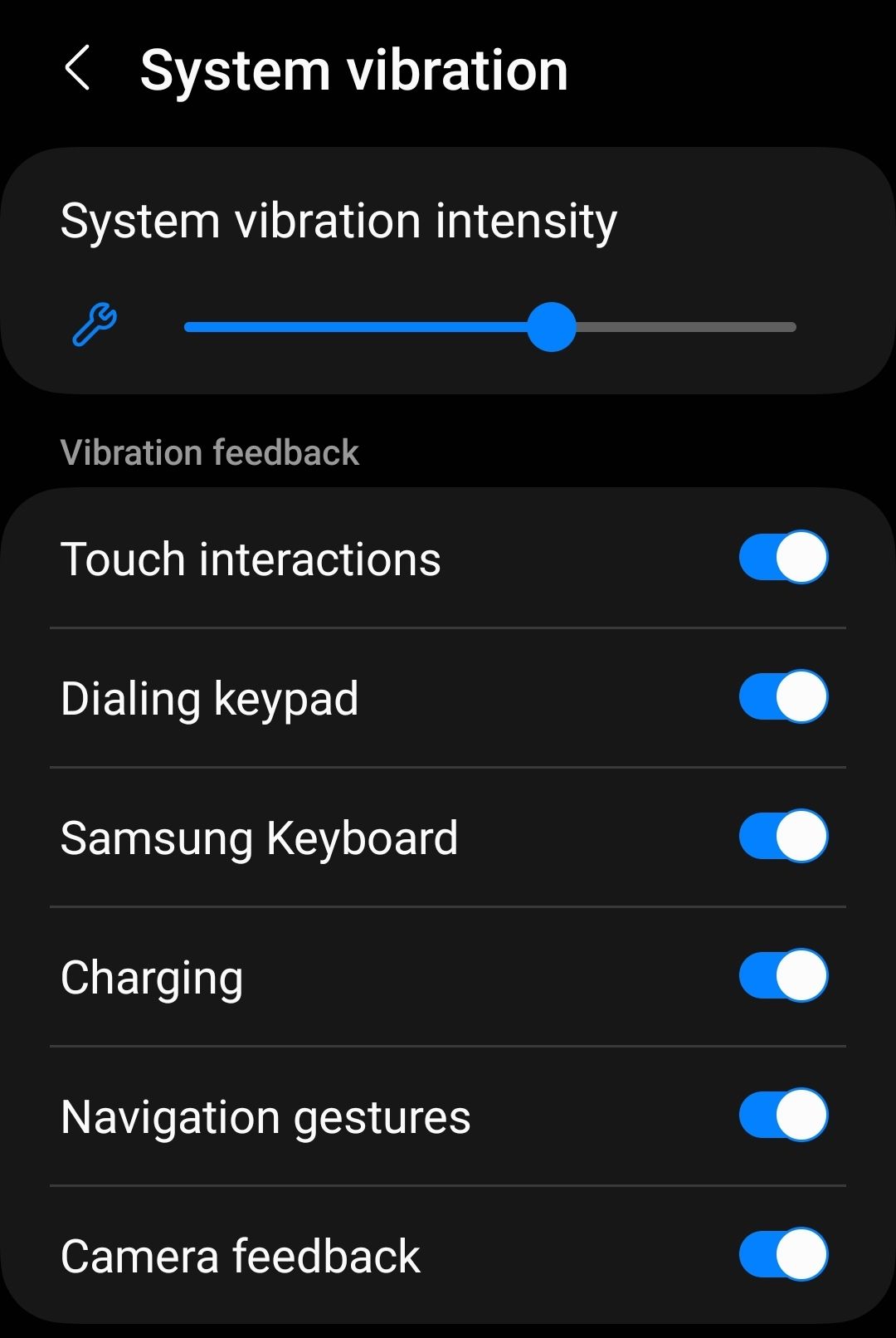Tap the System vibration intensity card heading
Screen dimensions: 896x1338
click(338, 219)
